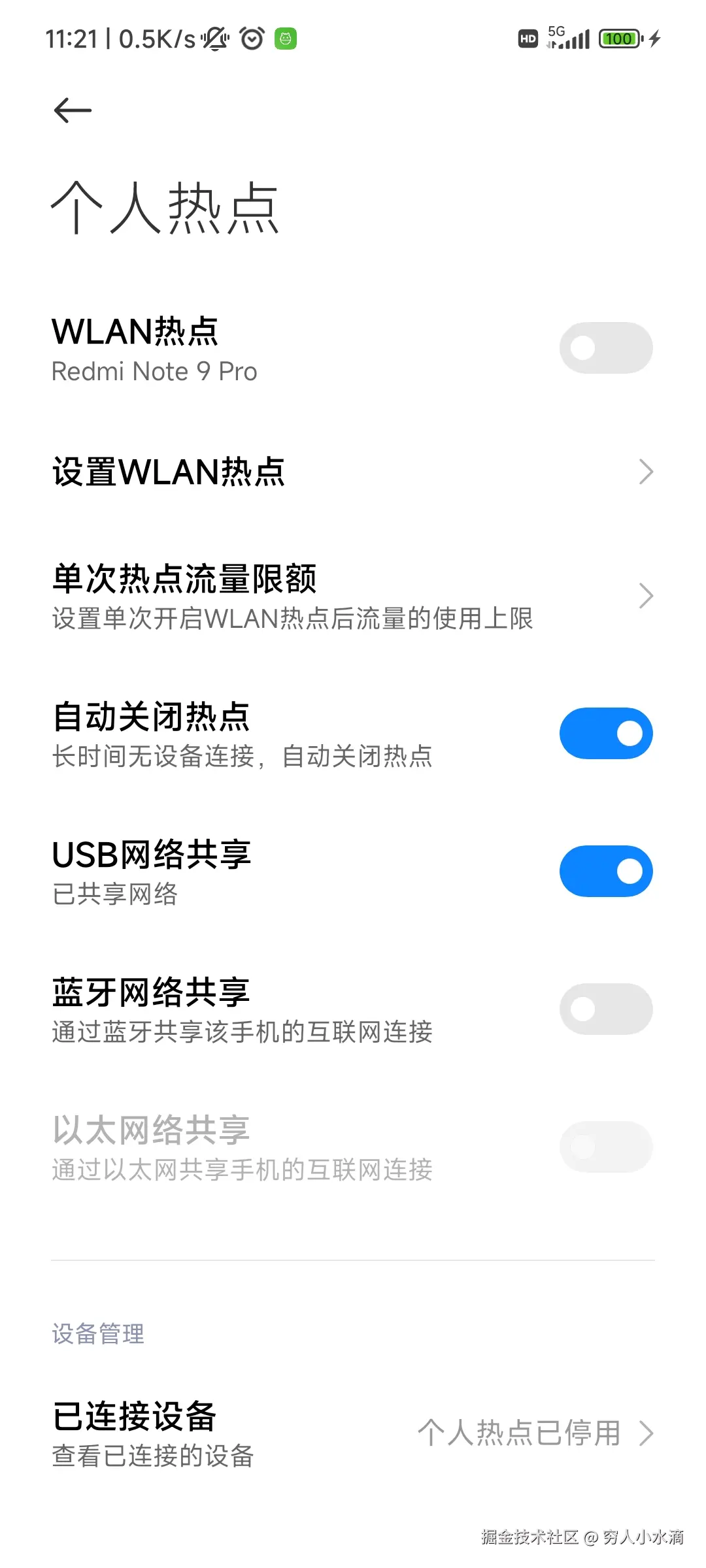
Task: Toggle the disabled 以太网络共享 switch
Action: [606, 1147]
